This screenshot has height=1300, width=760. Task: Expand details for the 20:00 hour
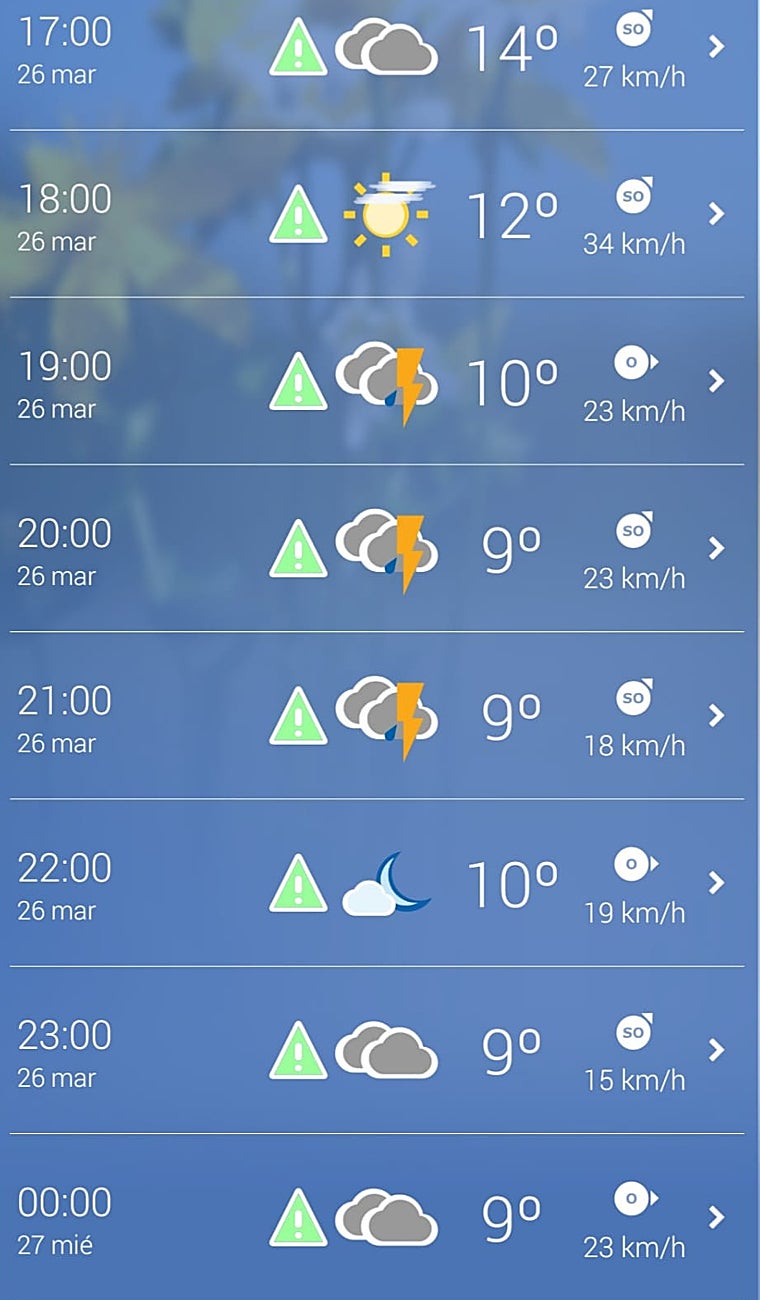(x=716, y=547)
